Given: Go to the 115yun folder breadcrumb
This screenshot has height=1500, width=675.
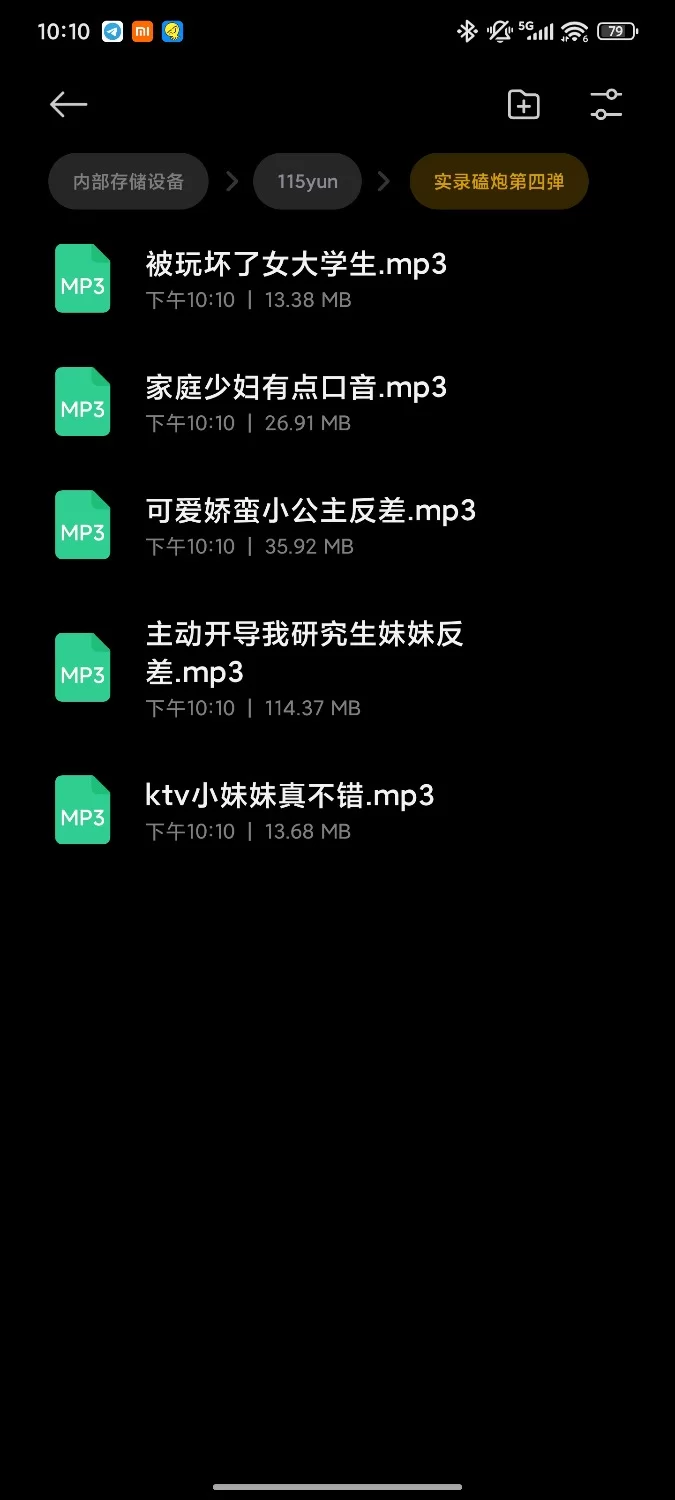Looking at the screenshot, I should (x=307, y=182).
